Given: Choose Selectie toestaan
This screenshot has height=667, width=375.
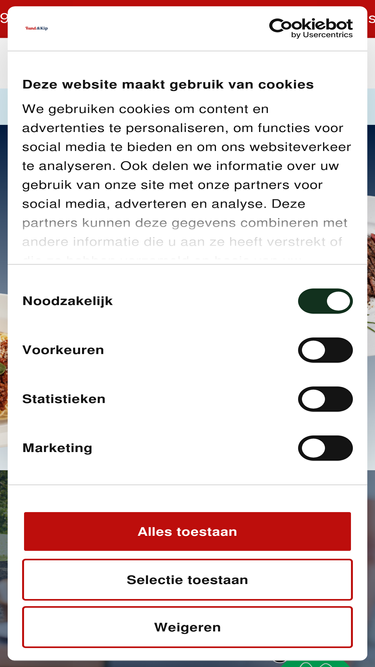Looking at the screenshot, I should point(188,579).
